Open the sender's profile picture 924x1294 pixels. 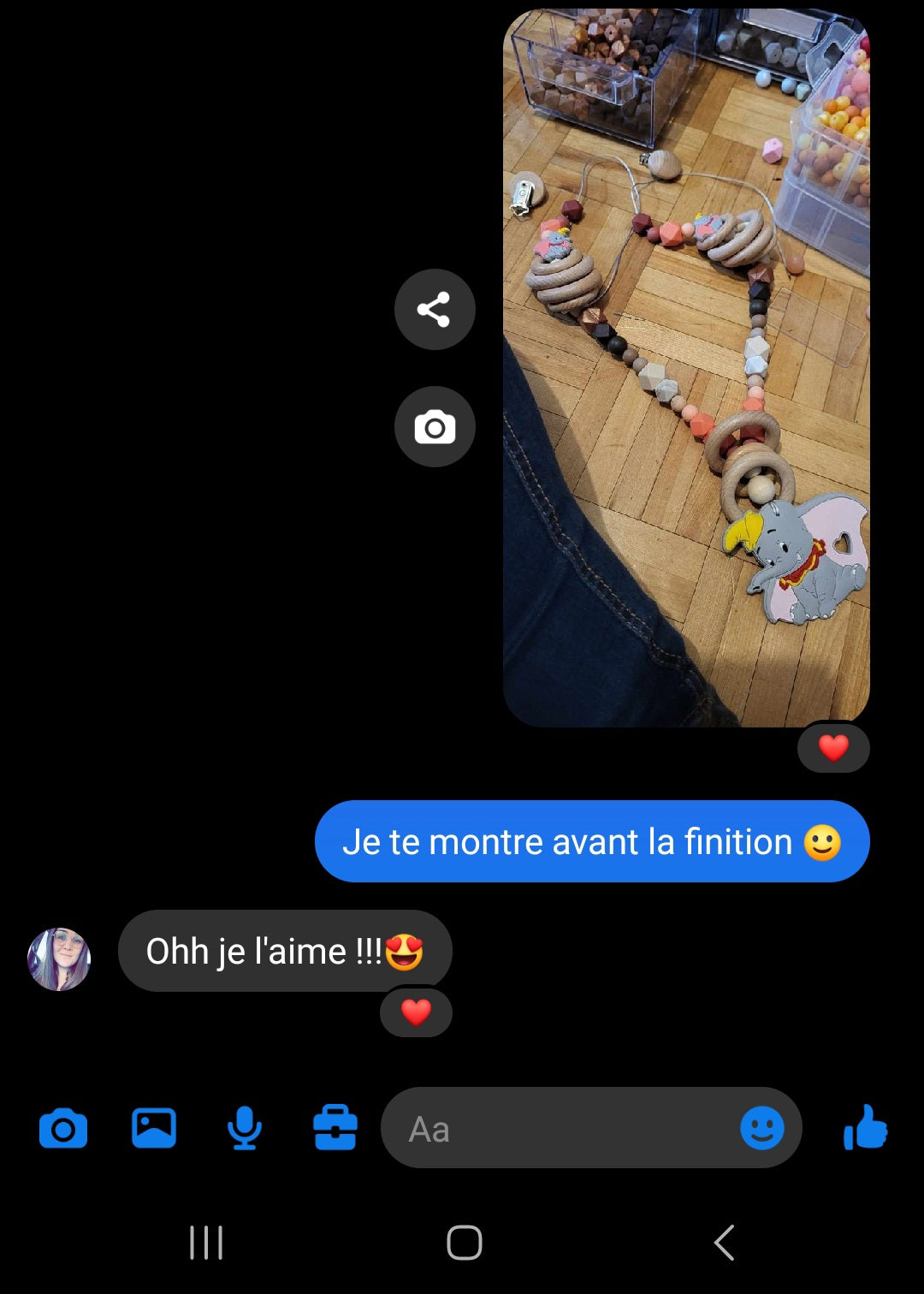pos(59,959)
